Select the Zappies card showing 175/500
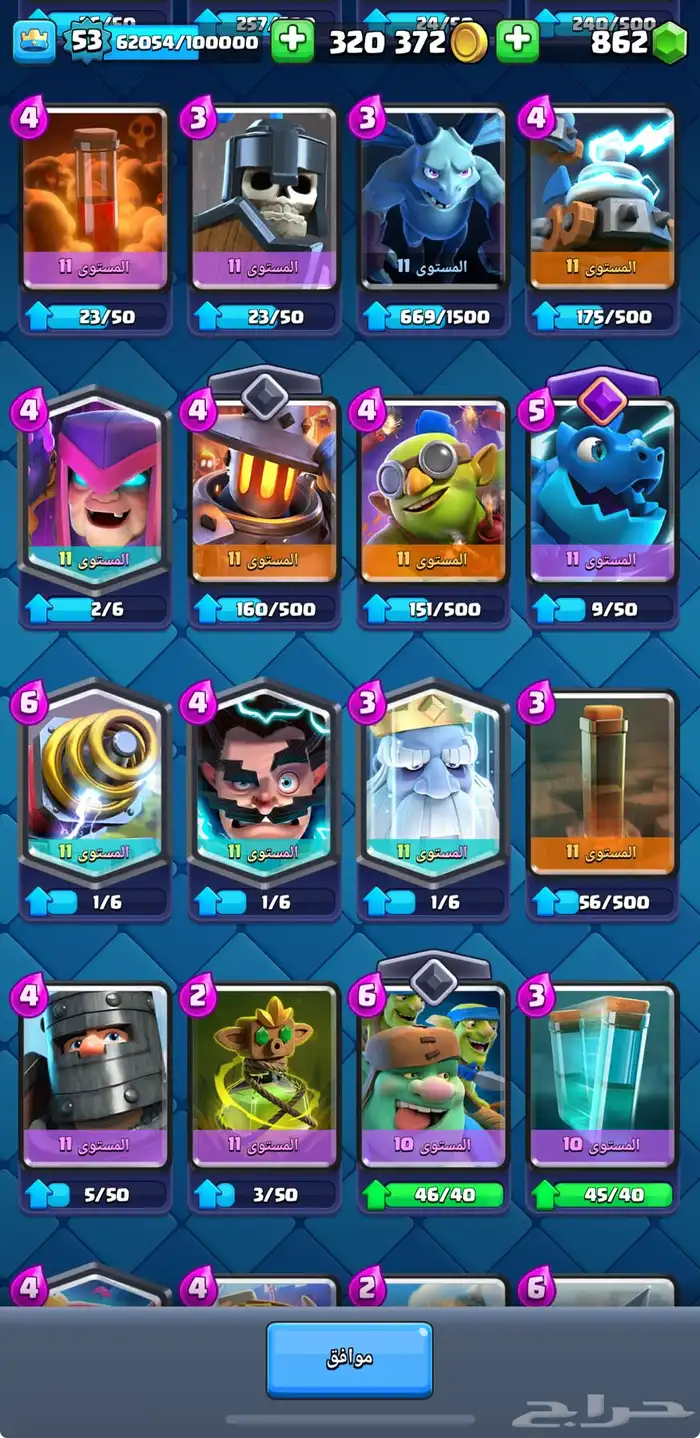Screen dimensions: 700x1438 click(602, 200)
